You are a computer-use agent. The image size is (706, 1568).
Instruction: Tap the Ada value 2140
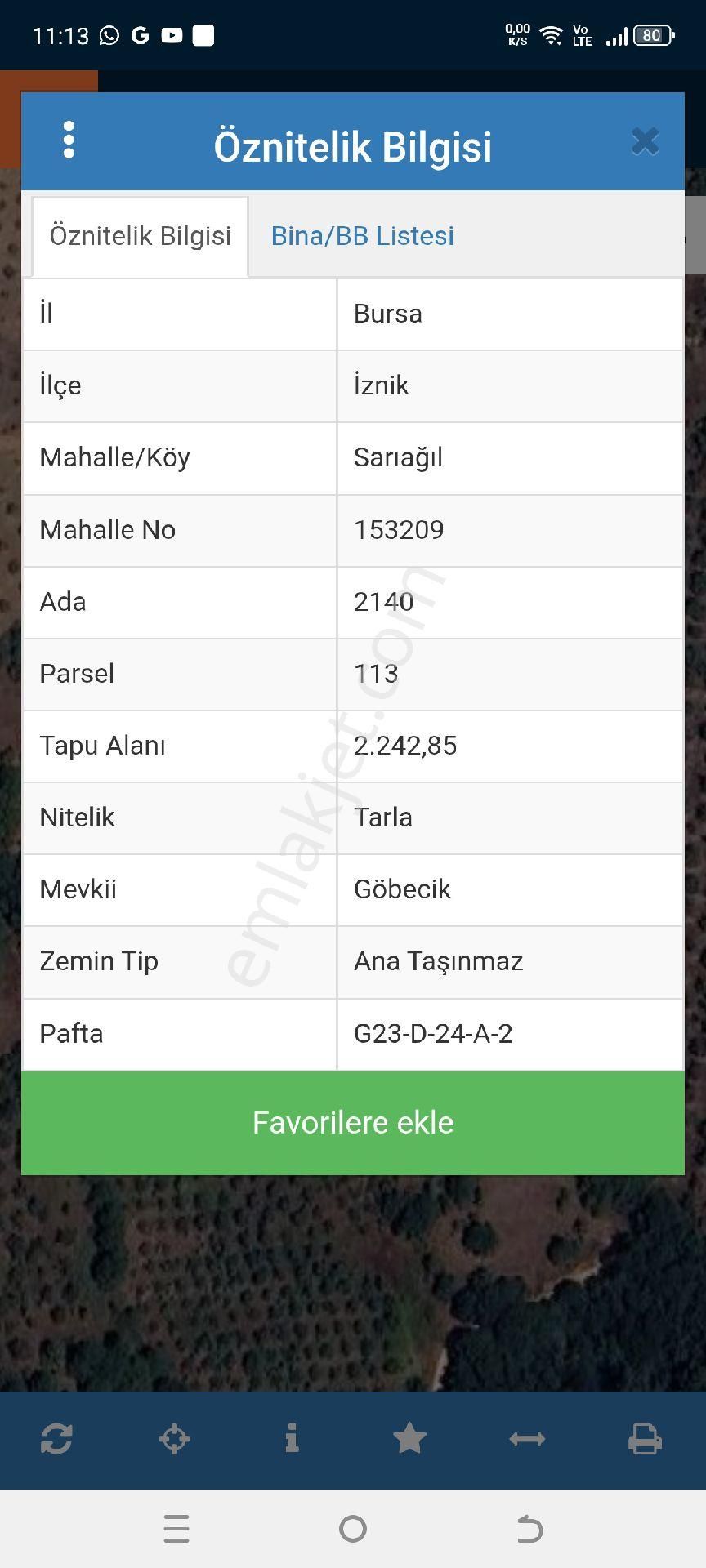(384, 602)
